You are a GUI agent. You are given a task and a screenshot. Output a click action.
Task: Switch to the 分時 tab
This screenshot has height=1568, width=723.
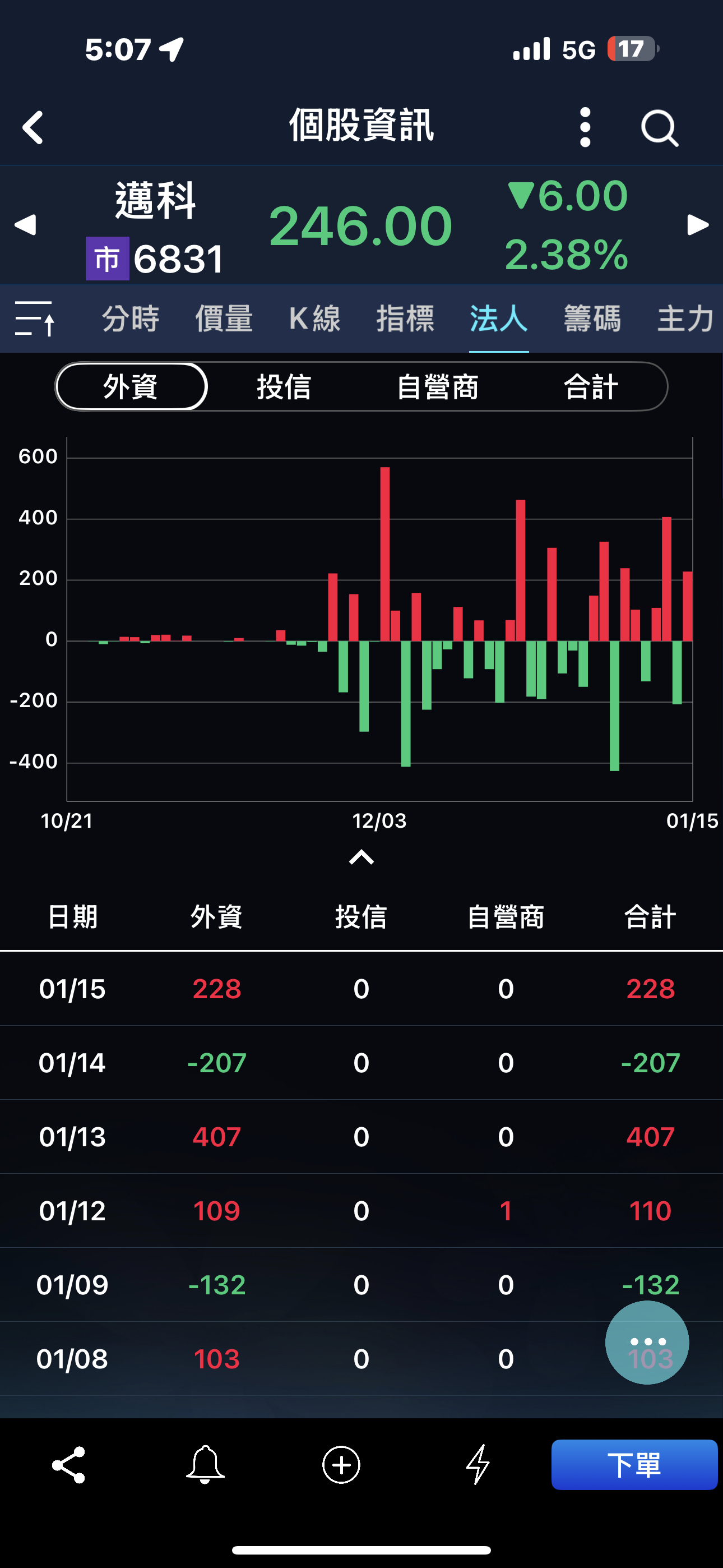pyautogui.click(x=130, y=319)
